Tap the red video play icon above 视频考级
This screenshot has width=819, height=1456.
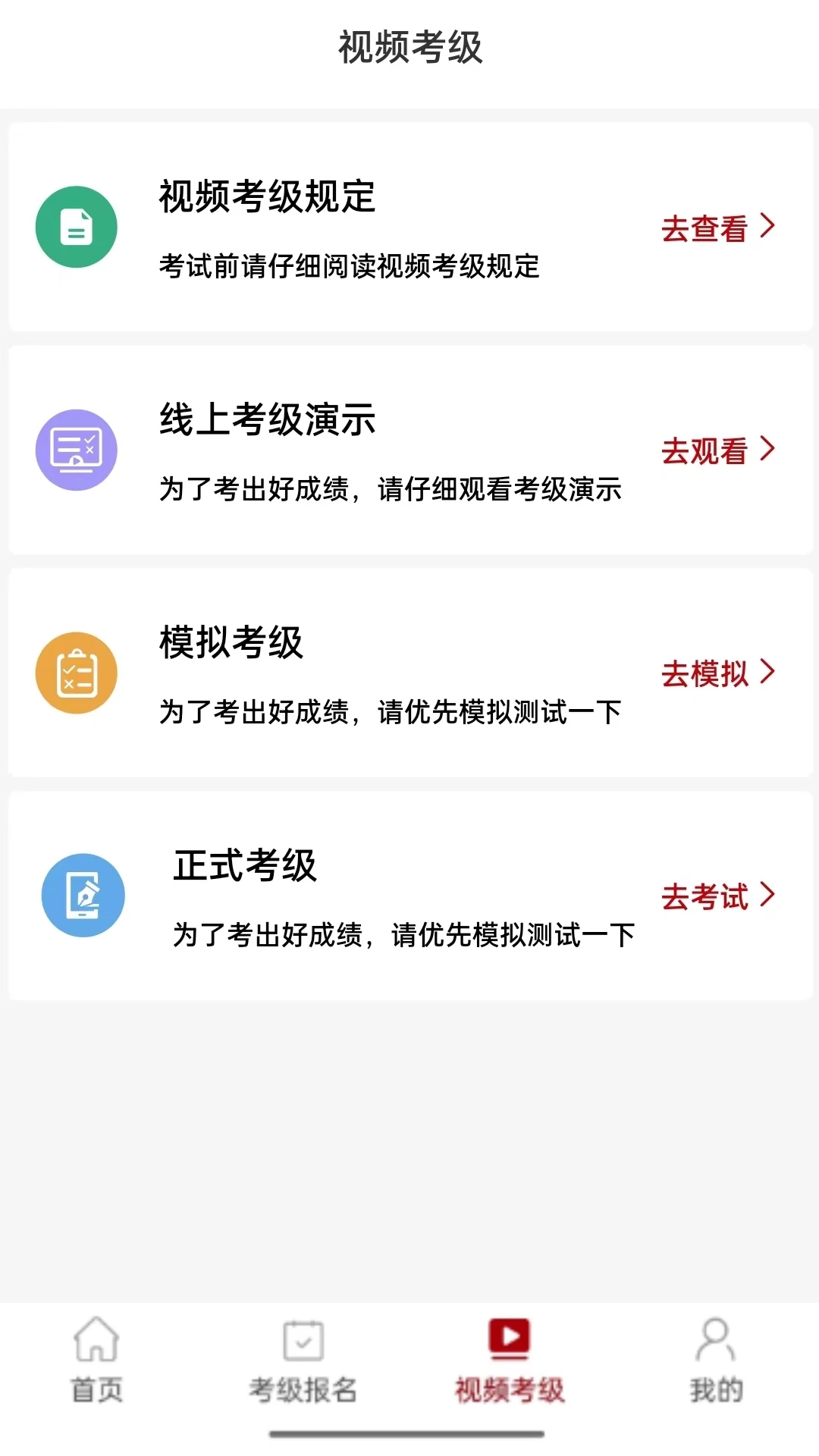510,1337
